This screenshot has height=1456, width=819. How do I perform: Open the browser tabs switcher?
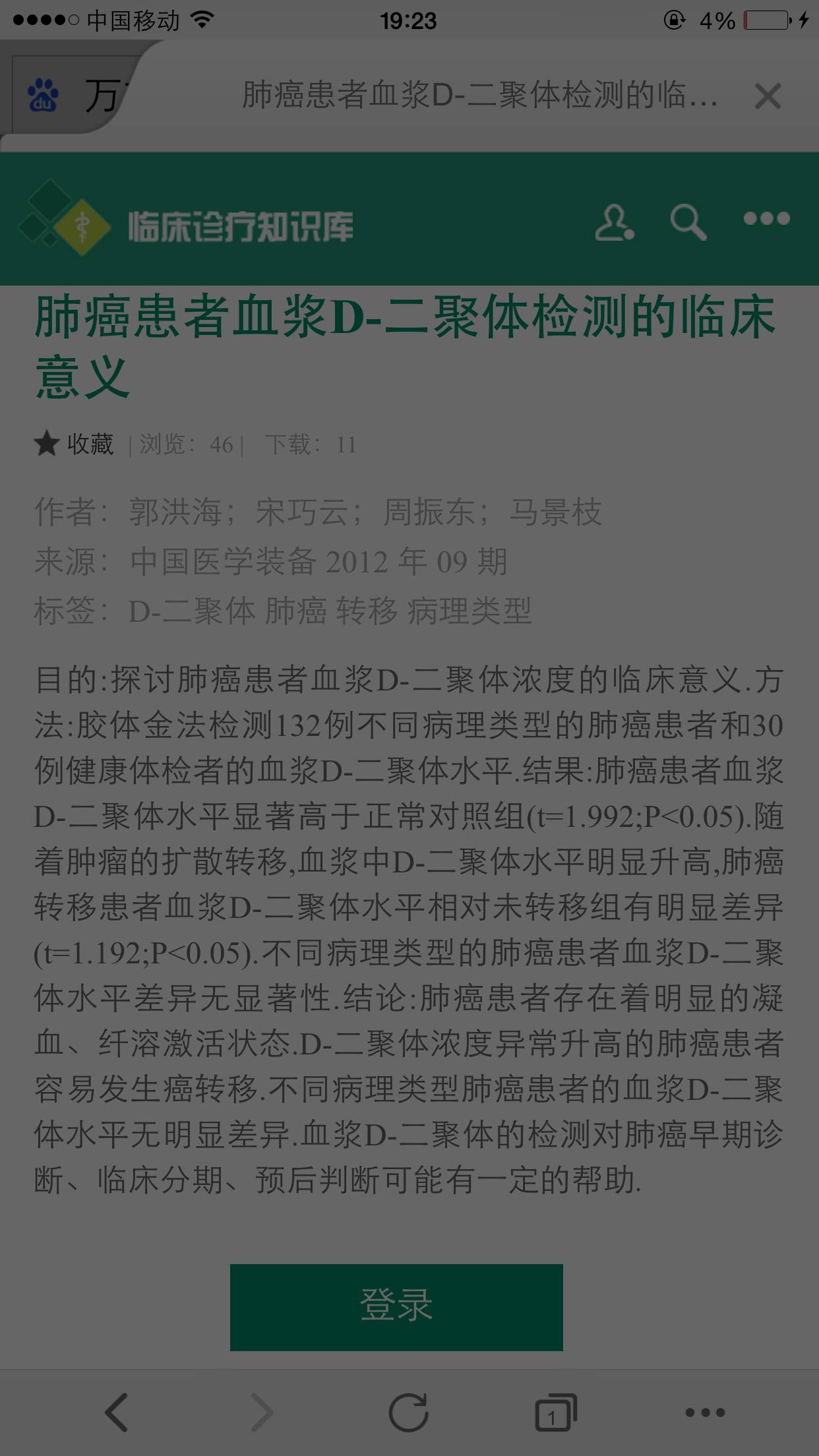[x=554, y=1412]
